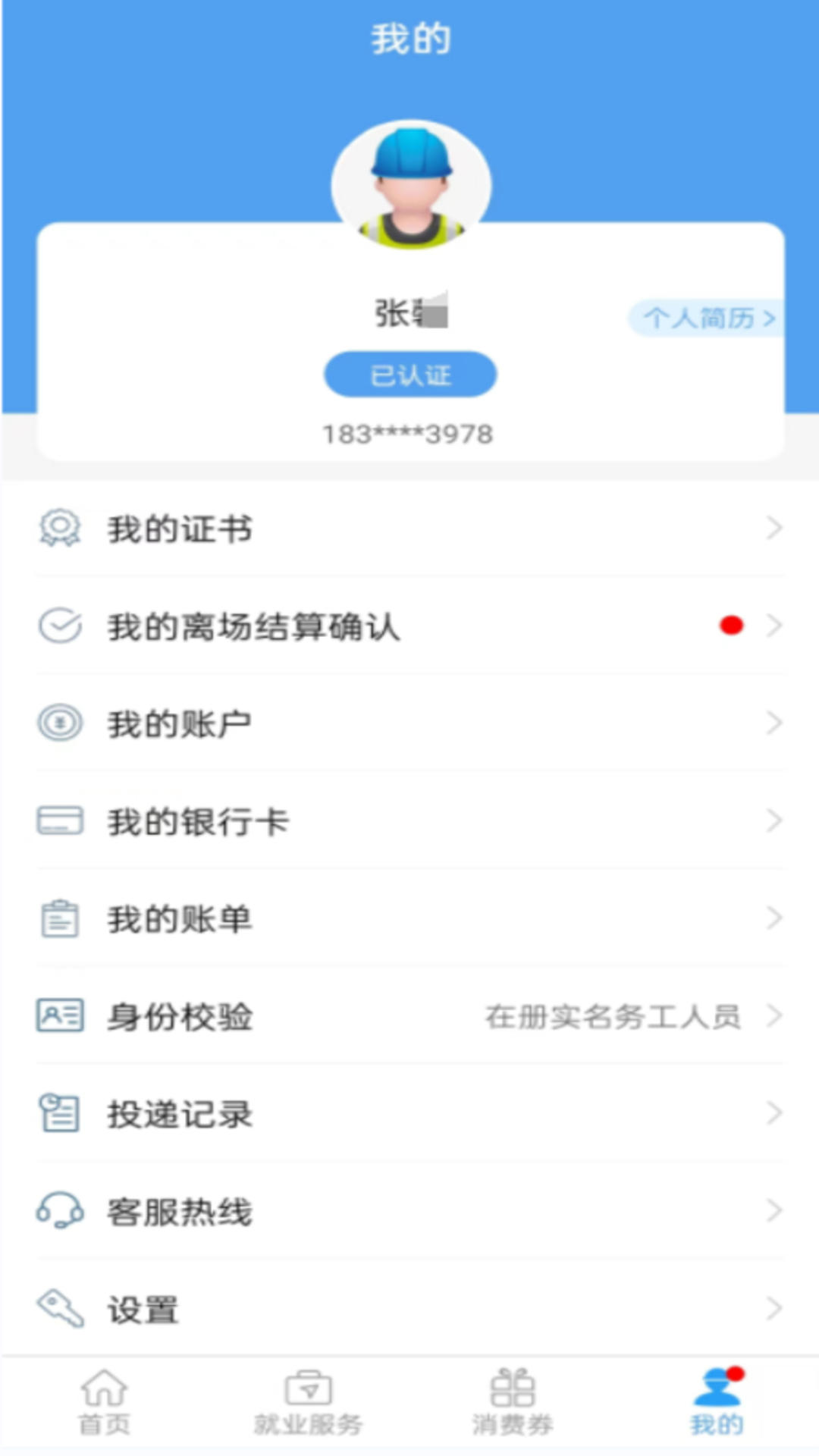Open the 我的银行卡 arrow
819x1456 pixels.
pos(774,820)
